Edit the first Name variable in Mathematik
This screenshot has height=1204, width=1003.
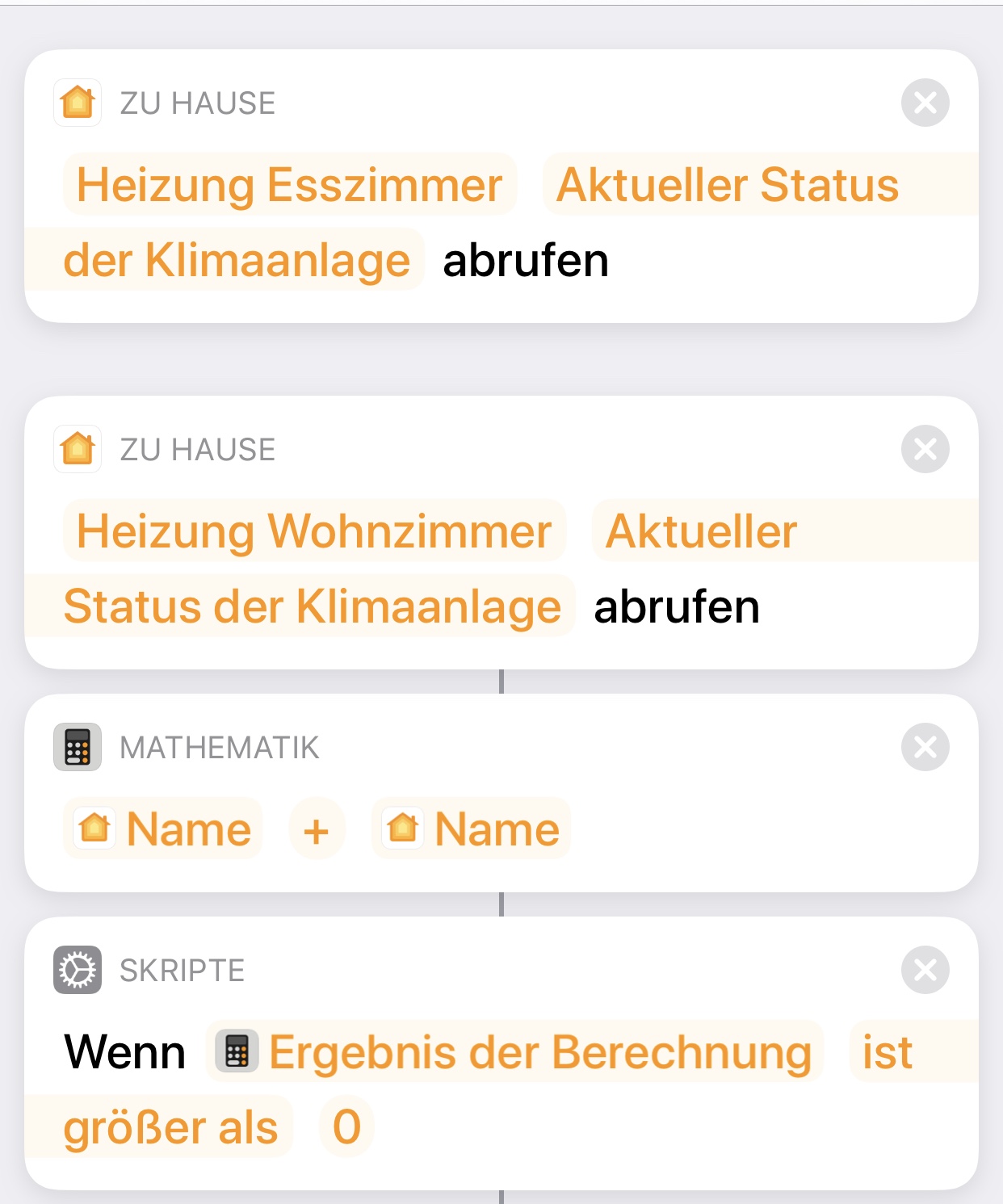click(163, 829)
